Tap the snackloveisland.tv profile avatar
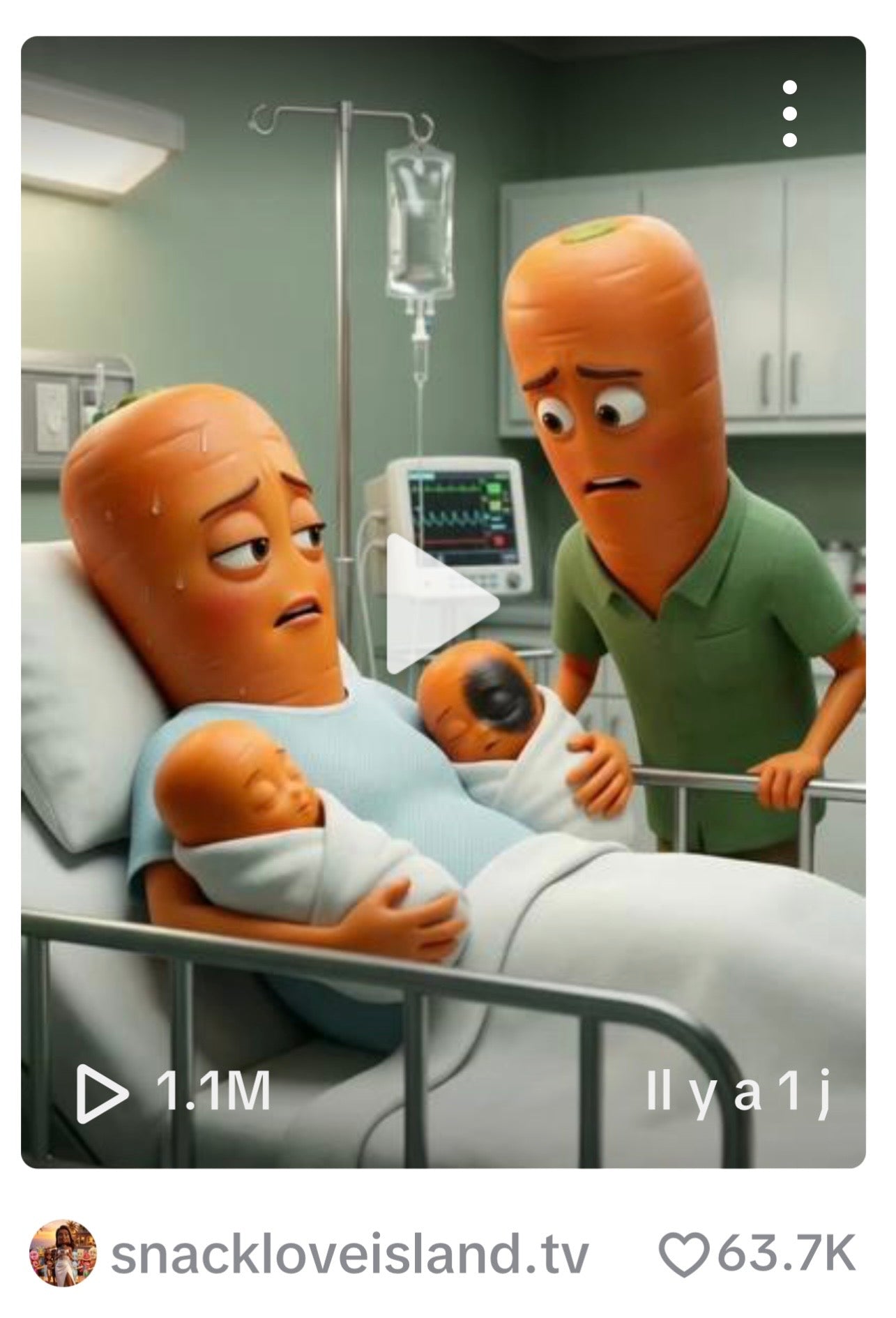Image resolution: width=896 pixels, height=1318 pixels. pyautogui.click(x=63, y=1254)
